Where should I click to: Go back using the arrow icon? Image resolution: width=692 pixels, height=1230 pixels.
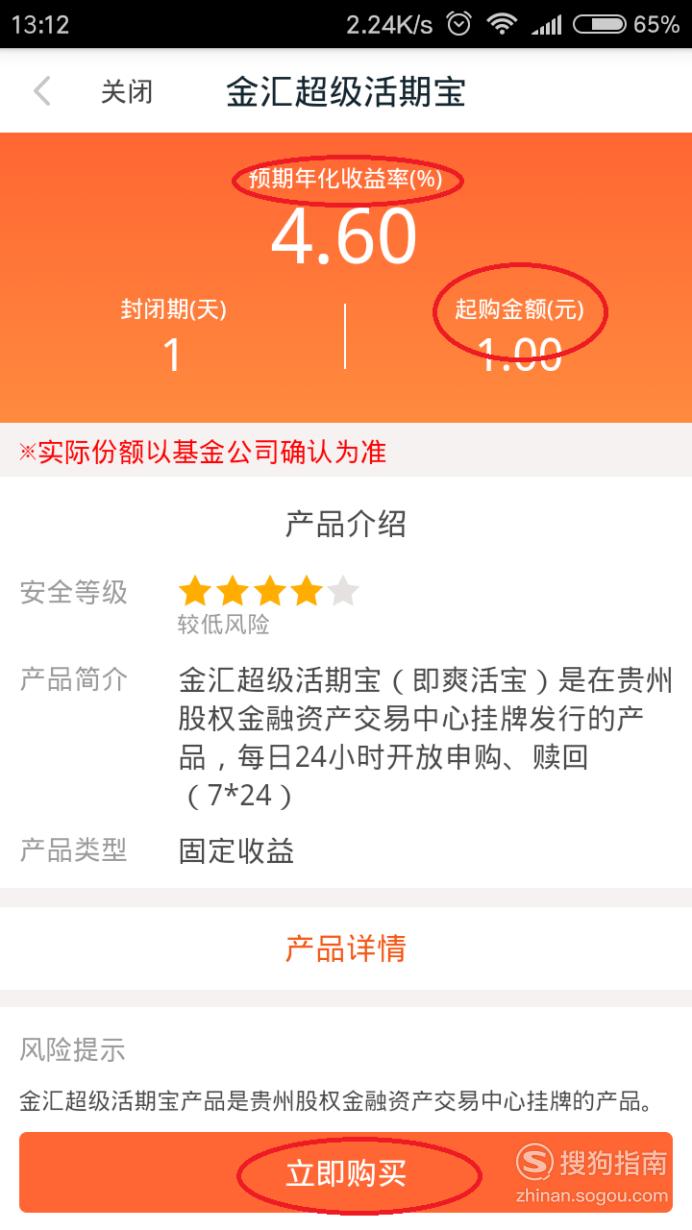click(42, 92)
